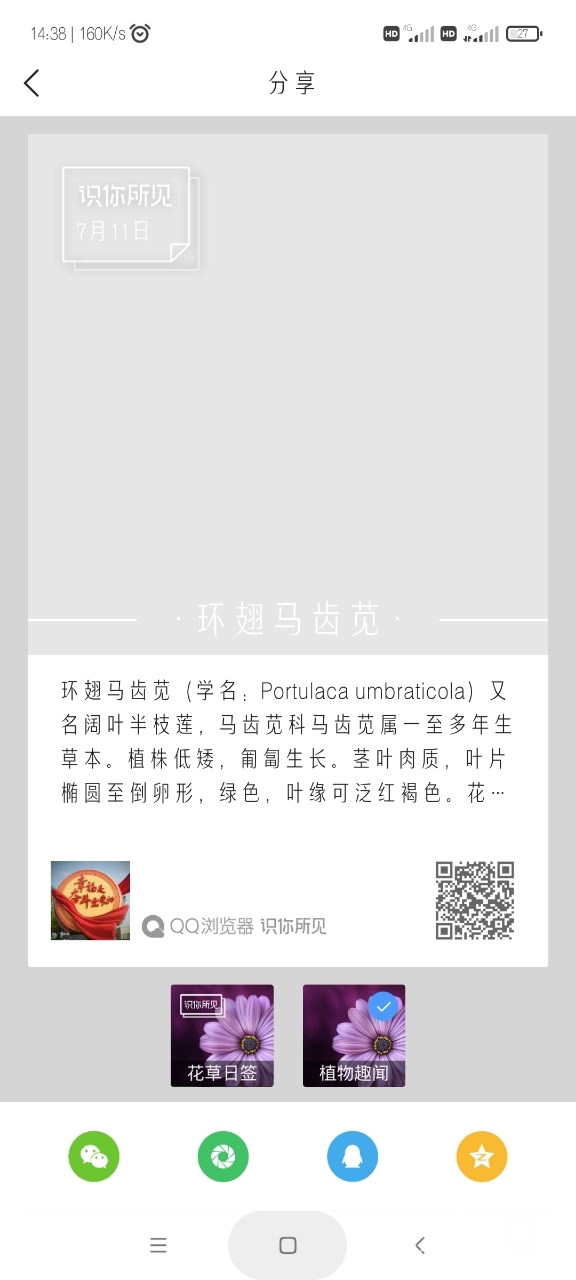Share the card to Qzone
Screen dimensions: 576x1280
click(482, 1159)
